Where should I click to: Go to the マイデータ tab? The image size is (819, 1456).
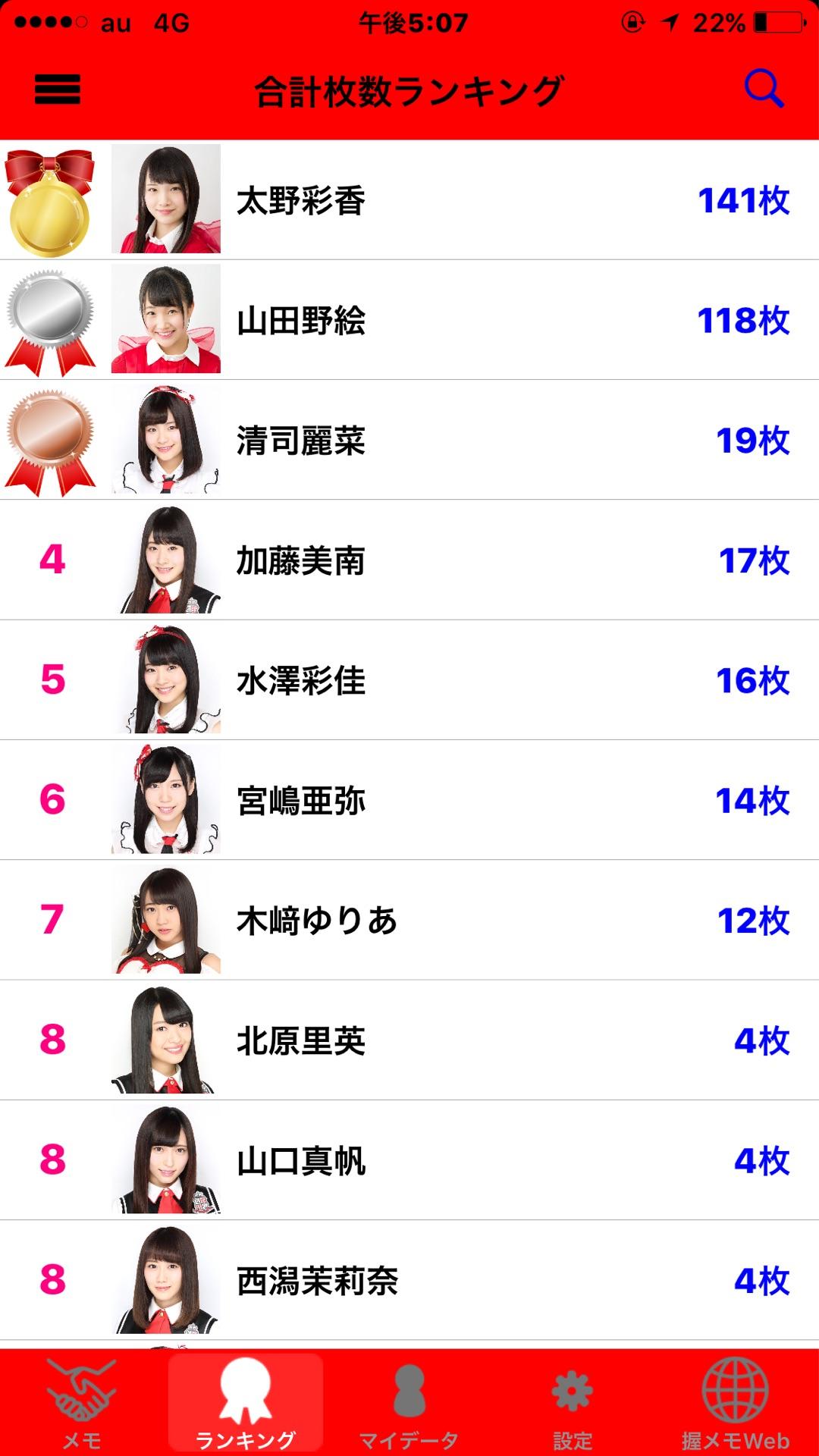(409, 1403)
